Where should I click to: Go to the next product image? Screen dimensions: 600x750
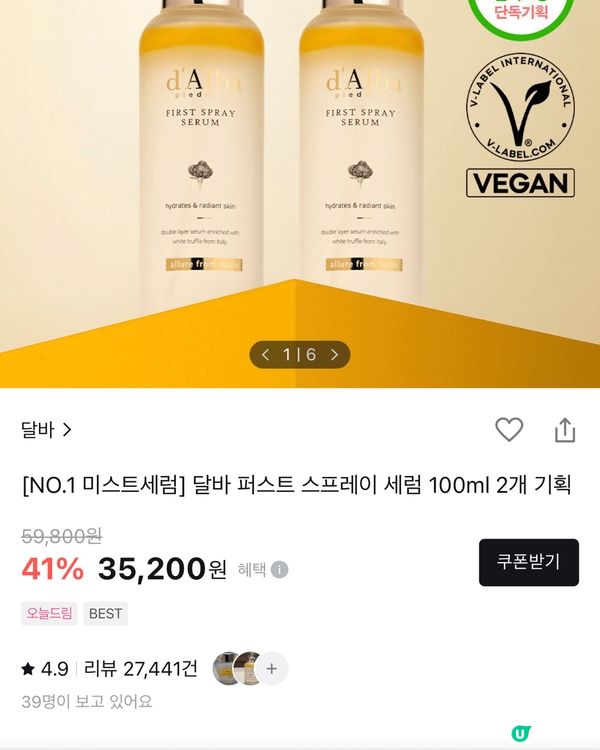pos(334,354)
